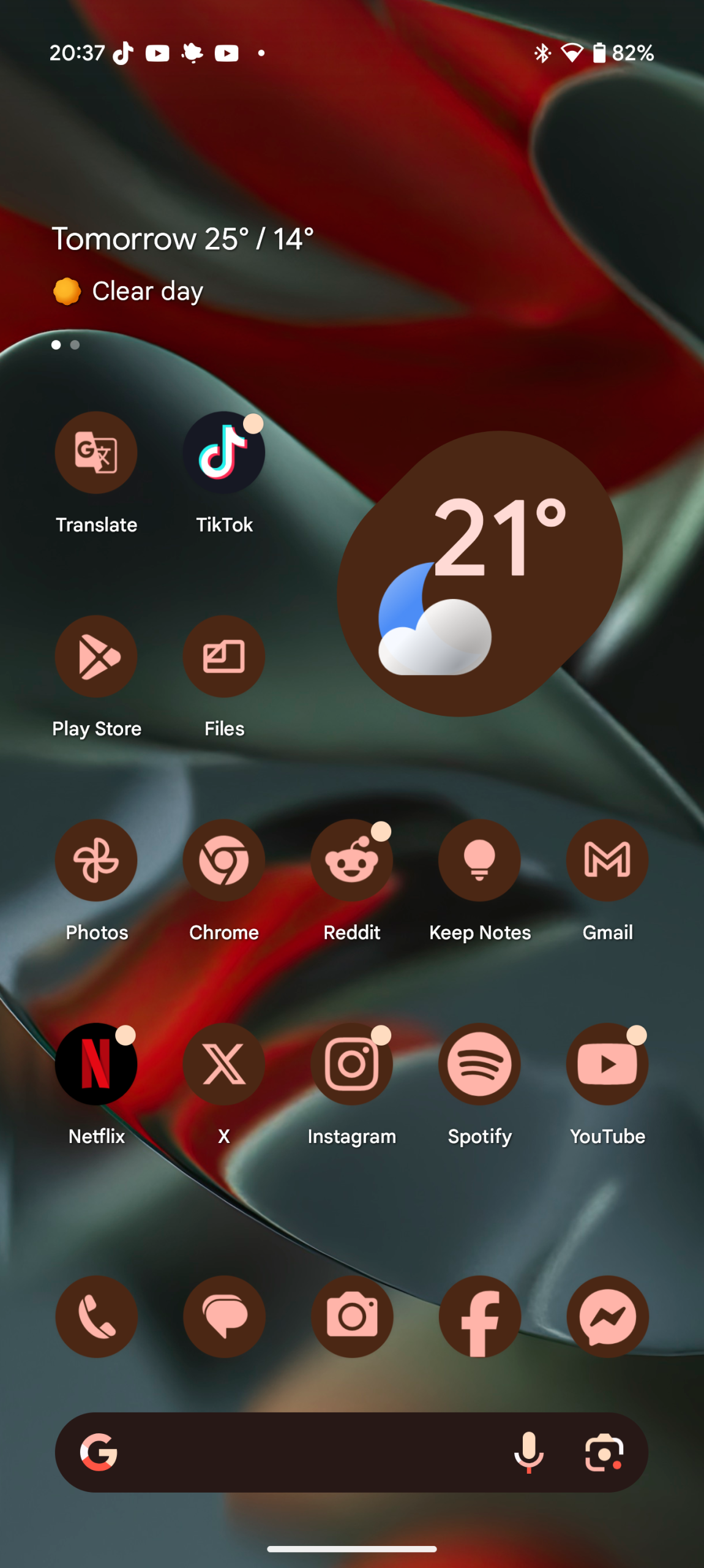Open Instagram
Image resolution: width=704 pixels, height=1568 pixels.
pos(351,1065)
